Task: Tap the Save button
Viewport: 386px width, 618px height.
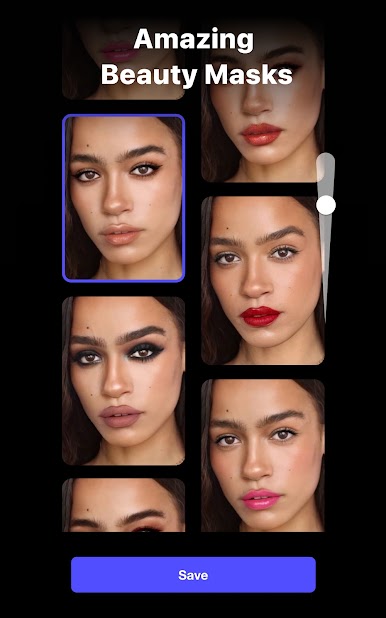Action: coord(193,575)
